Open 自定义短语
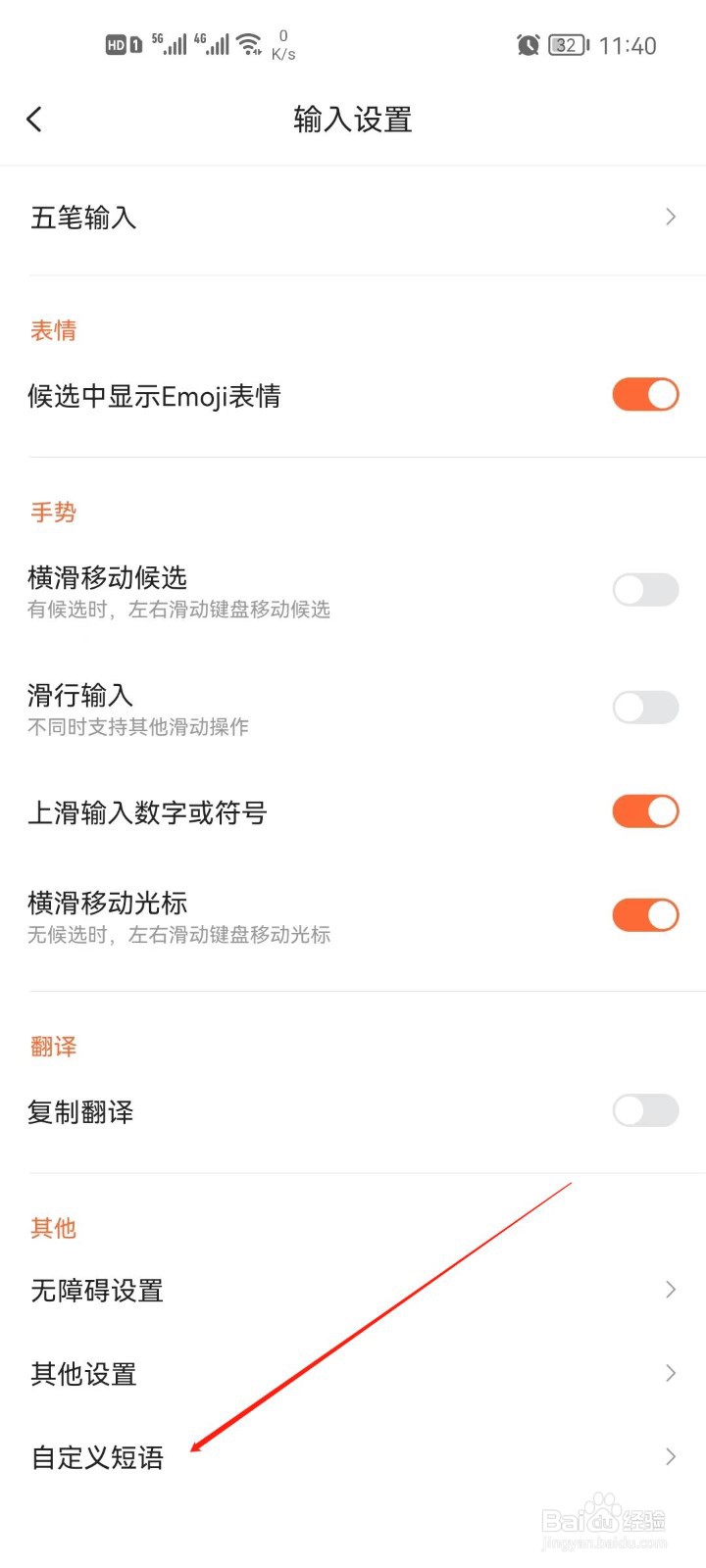Image resolution: width=706 pixels, height=1568 pixels. 353,1457
